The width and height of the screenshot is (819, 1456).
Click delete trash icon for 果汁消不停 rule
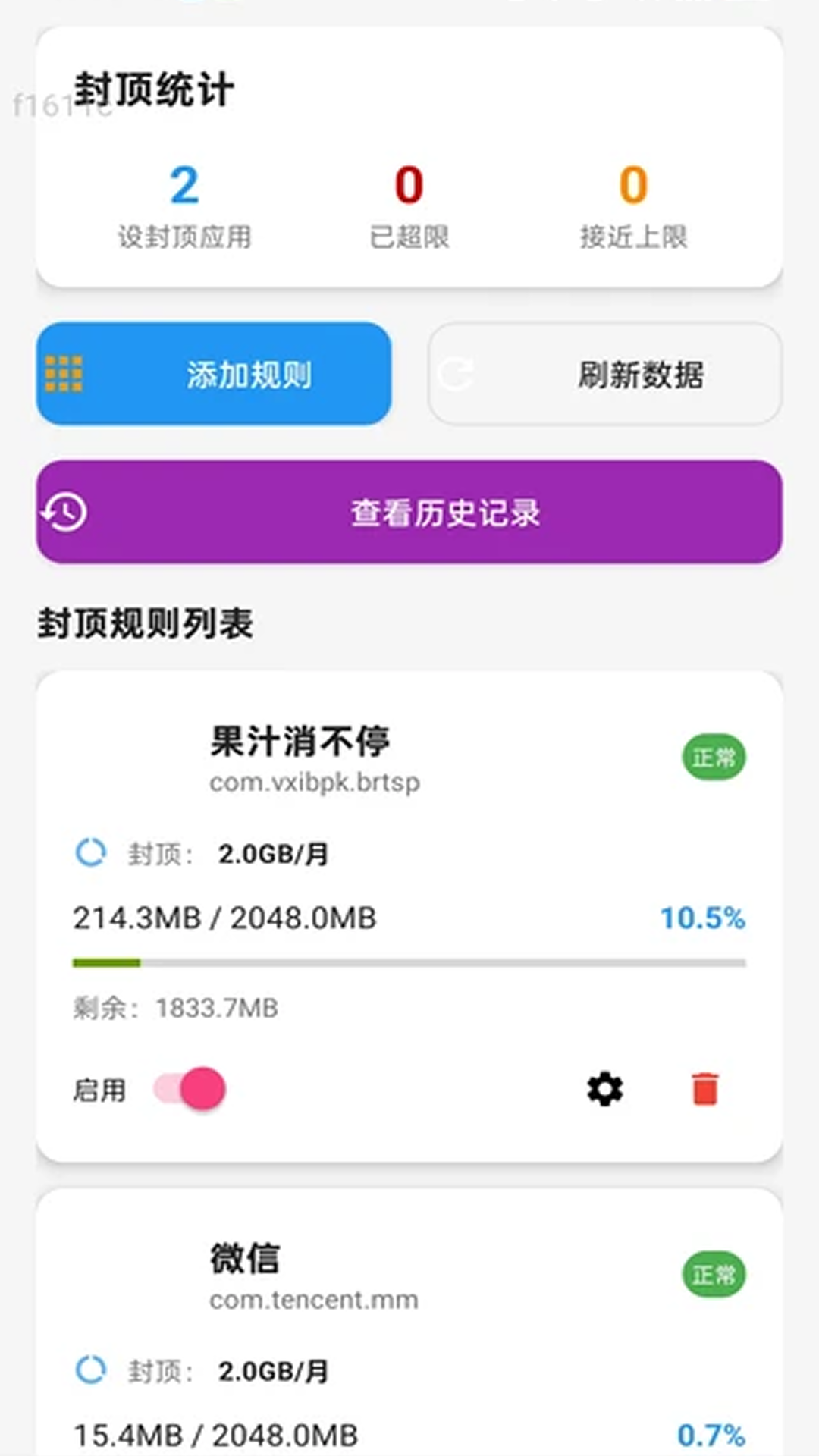(x=704, y=1089)
